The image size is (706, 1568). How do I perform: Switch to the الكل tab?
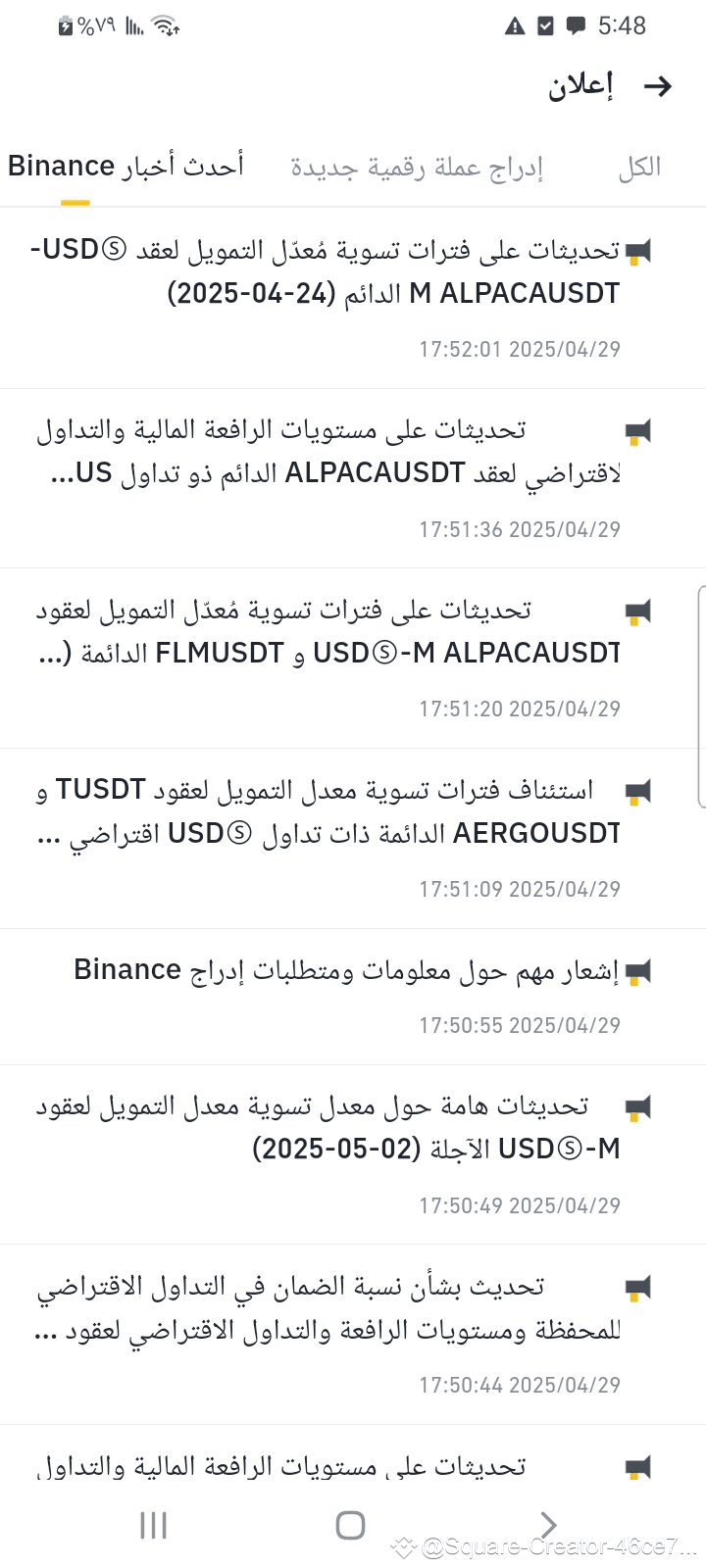pos(639,168)
